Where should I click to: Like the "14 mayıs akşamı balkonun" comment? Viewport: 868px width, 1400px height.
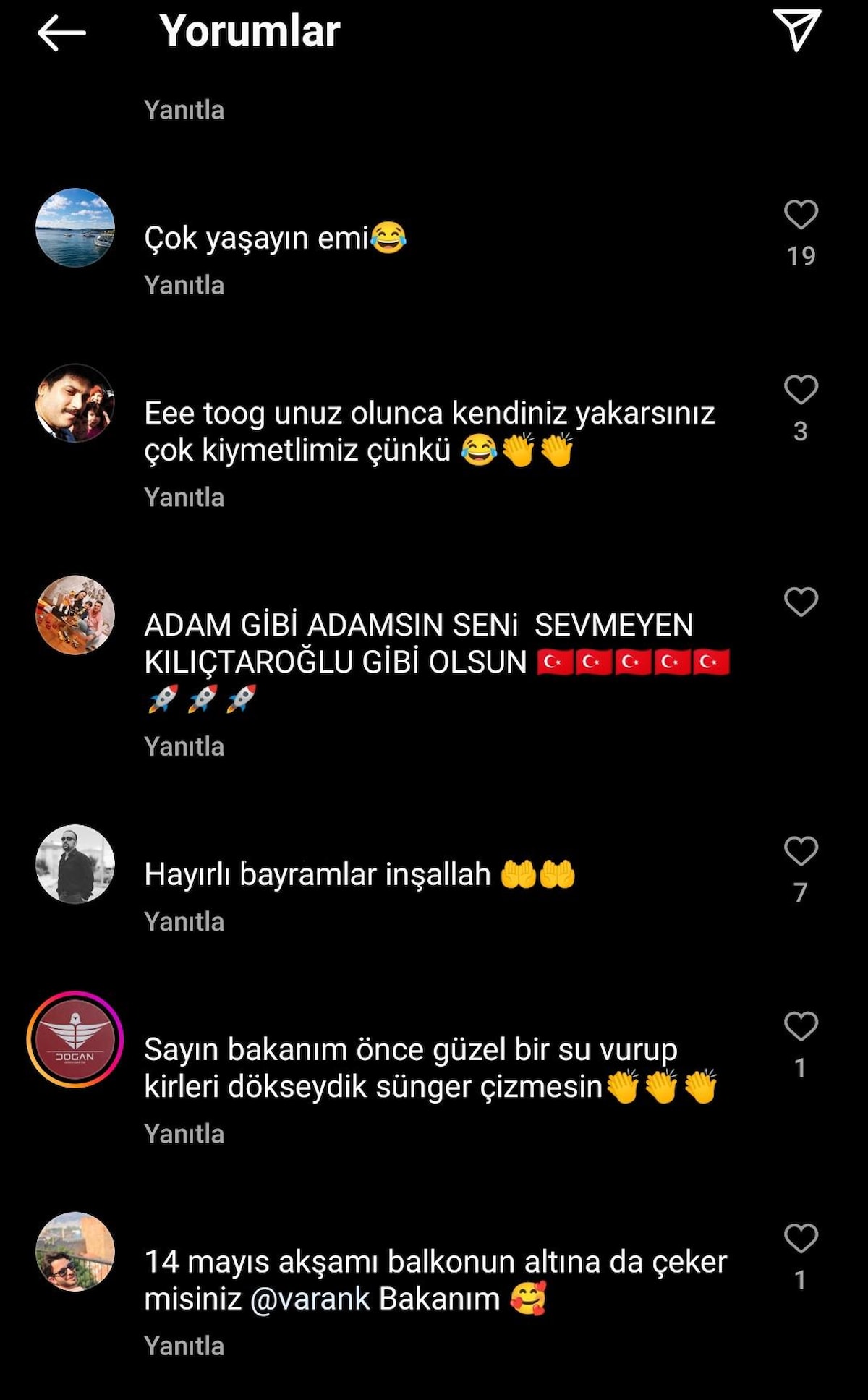click(x=801, y=1239)
